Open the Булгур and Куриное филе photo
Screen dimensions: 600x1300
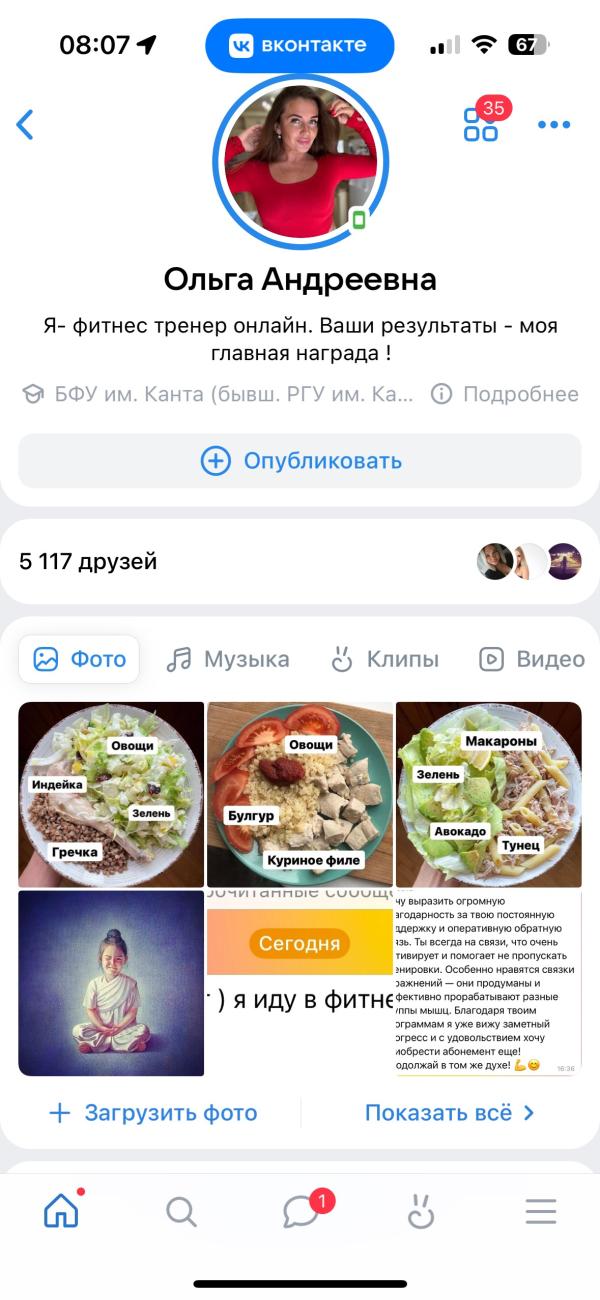300,794
